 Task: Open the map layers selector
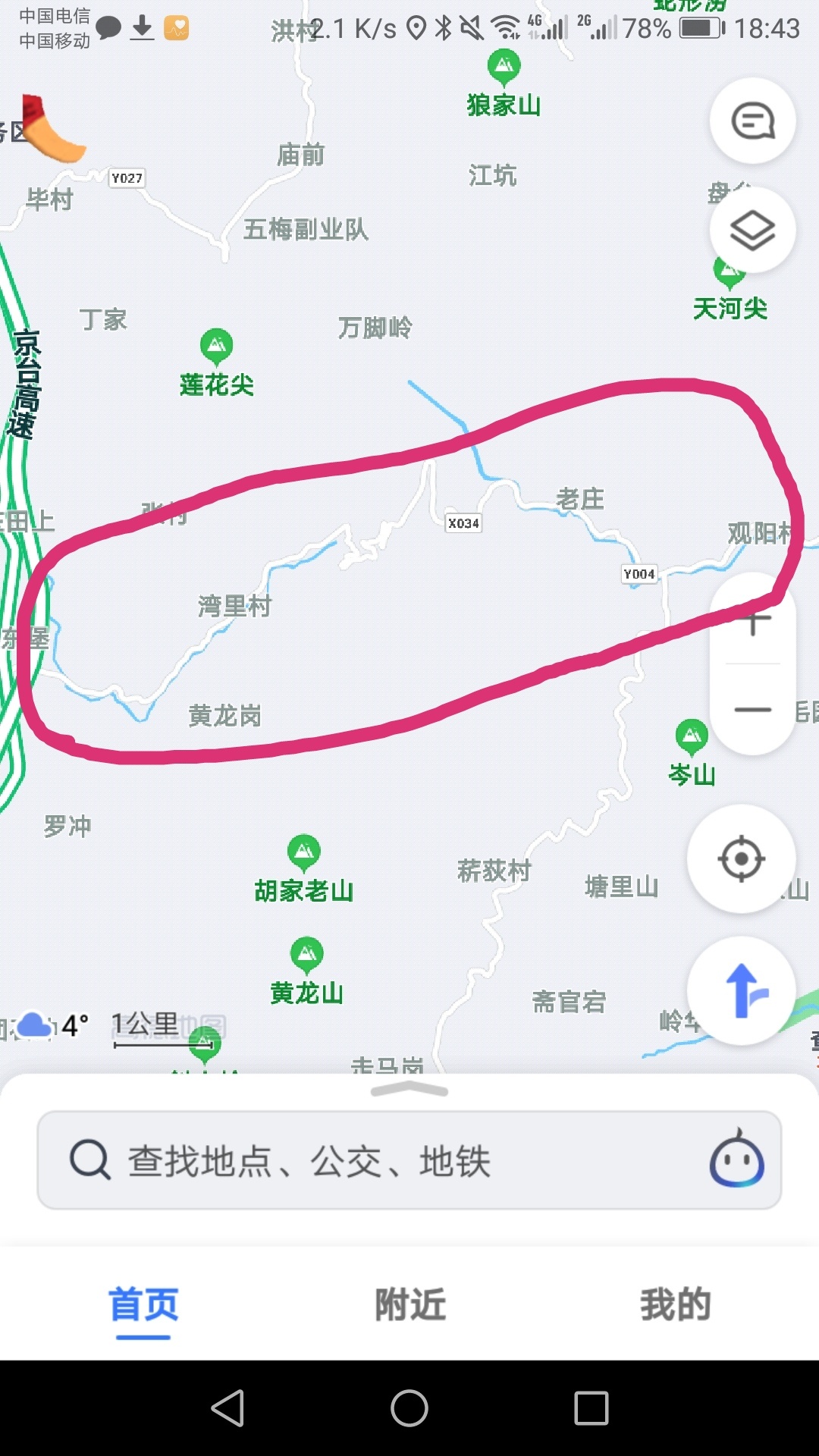[752, 230]
